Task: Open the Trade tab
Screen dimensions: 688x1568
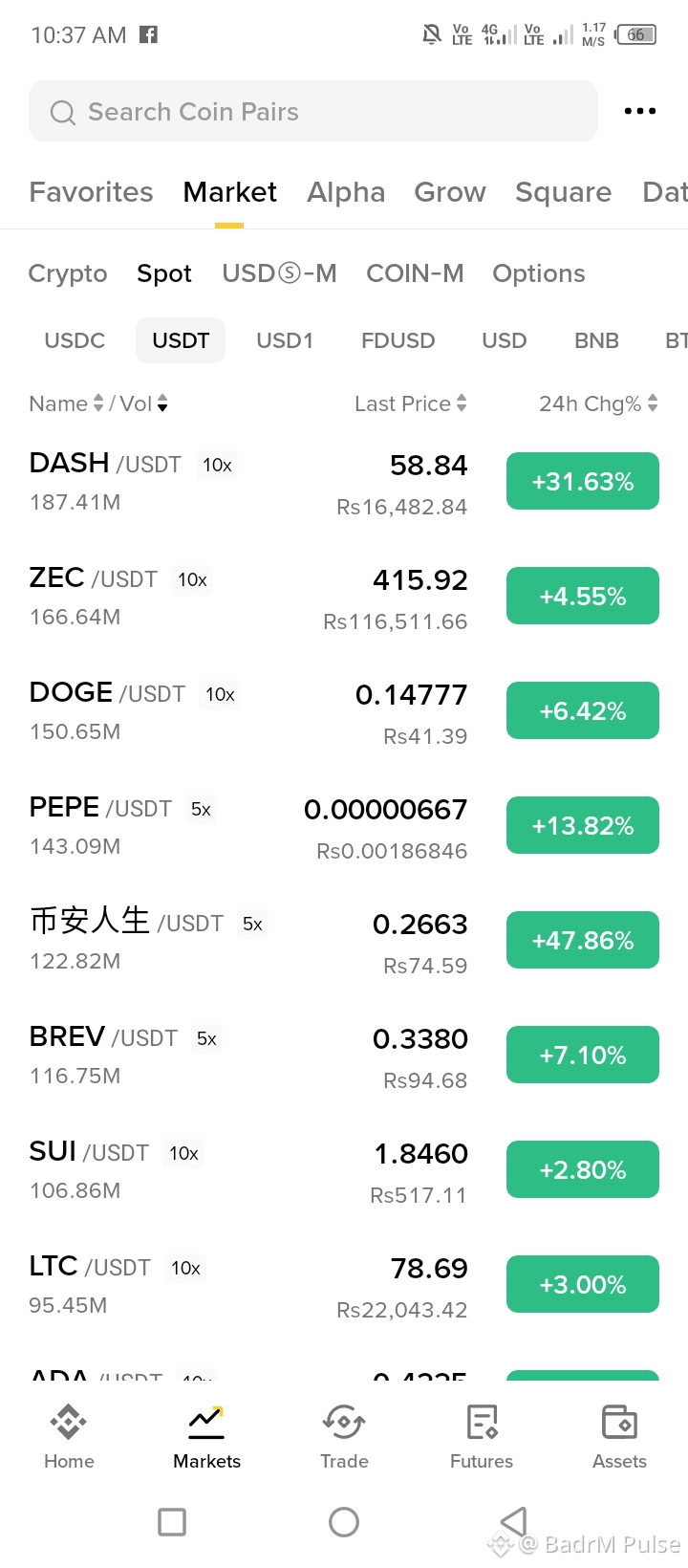Action: (344, 1437)
